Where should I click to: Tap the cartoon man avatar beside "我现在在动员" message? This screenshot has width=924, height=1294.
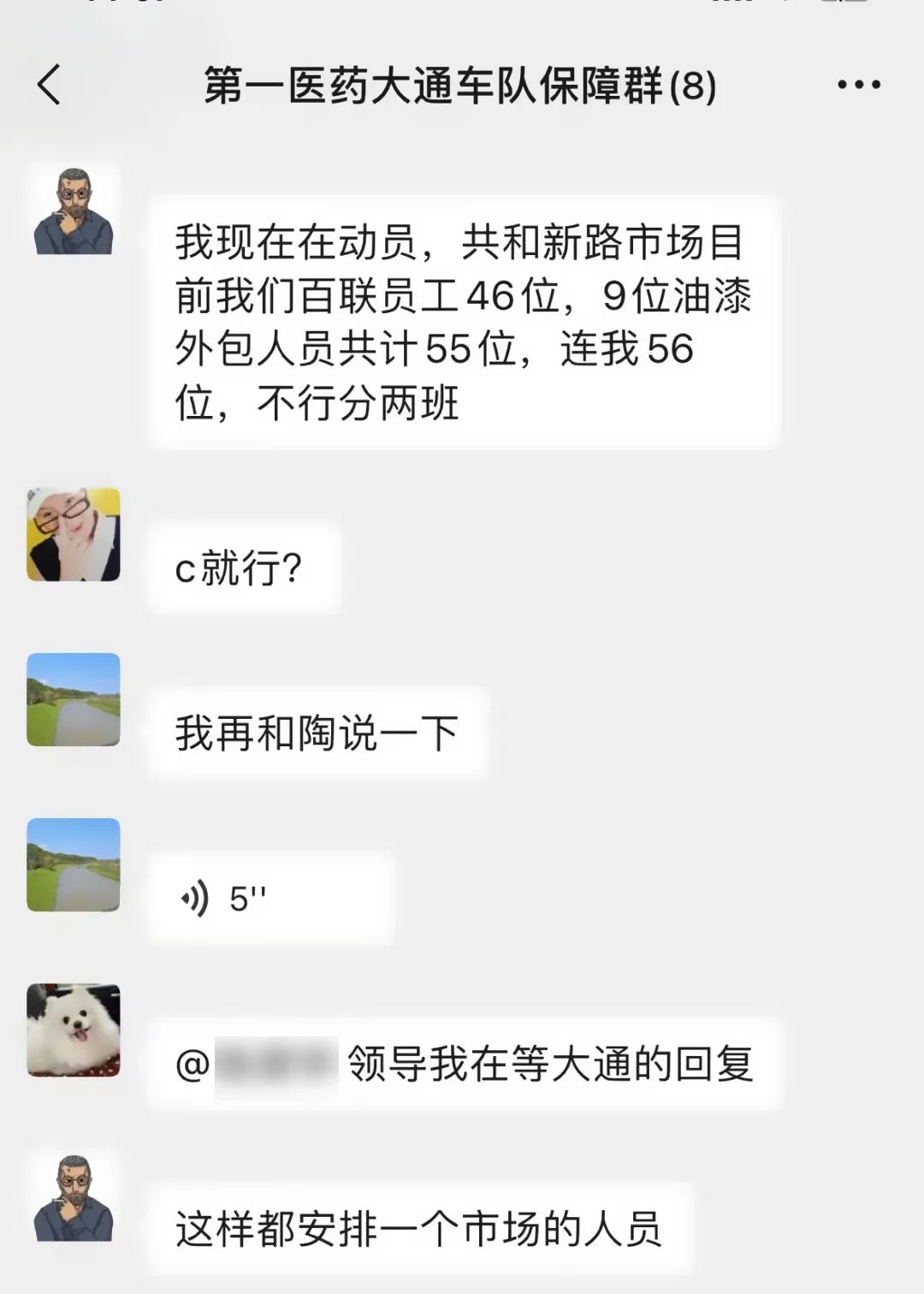(74, 211)
